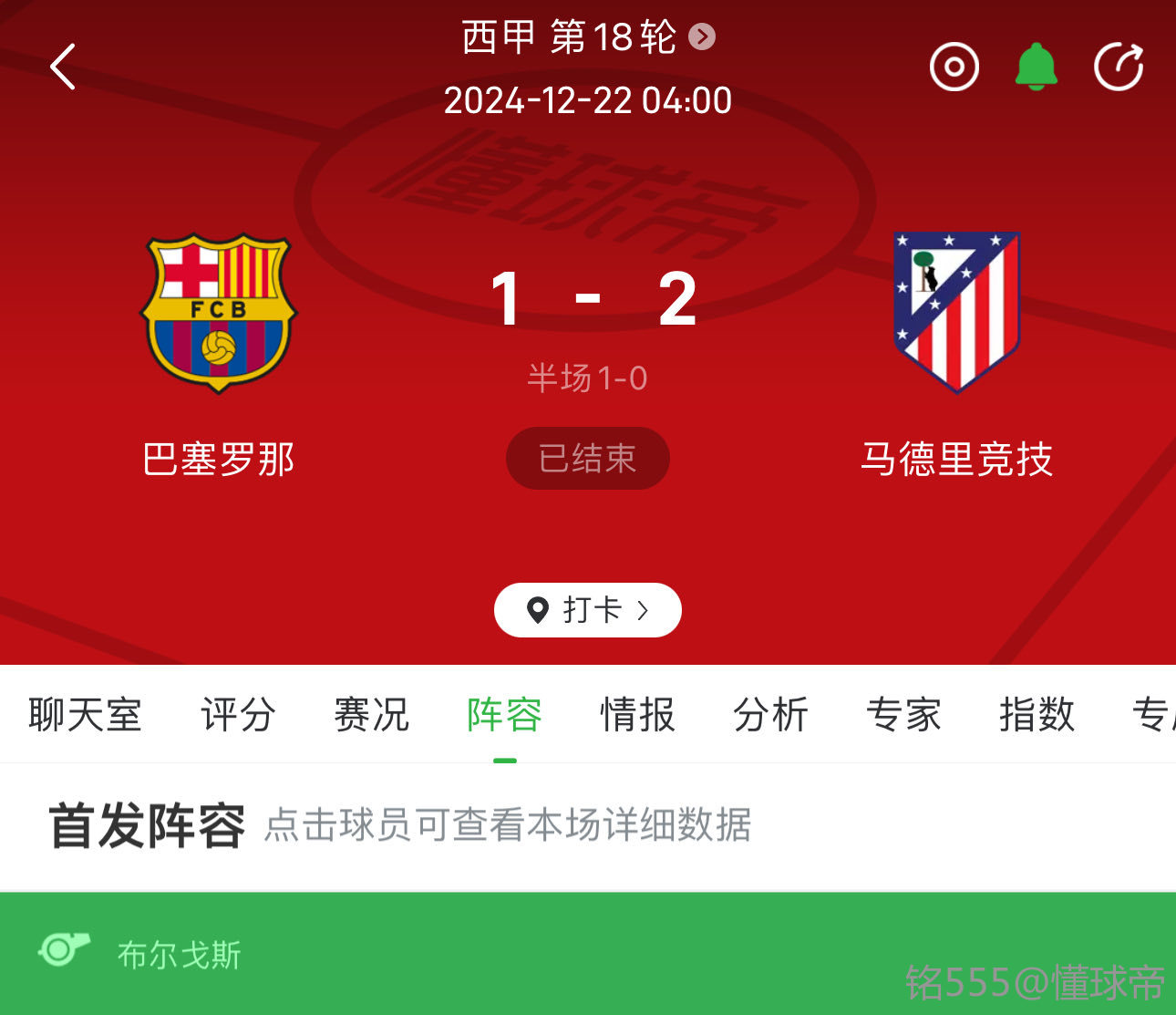This screenshot has width=1176, height=1015.
Task: Toggle the green match notification bell
Action: (1036, 67)
